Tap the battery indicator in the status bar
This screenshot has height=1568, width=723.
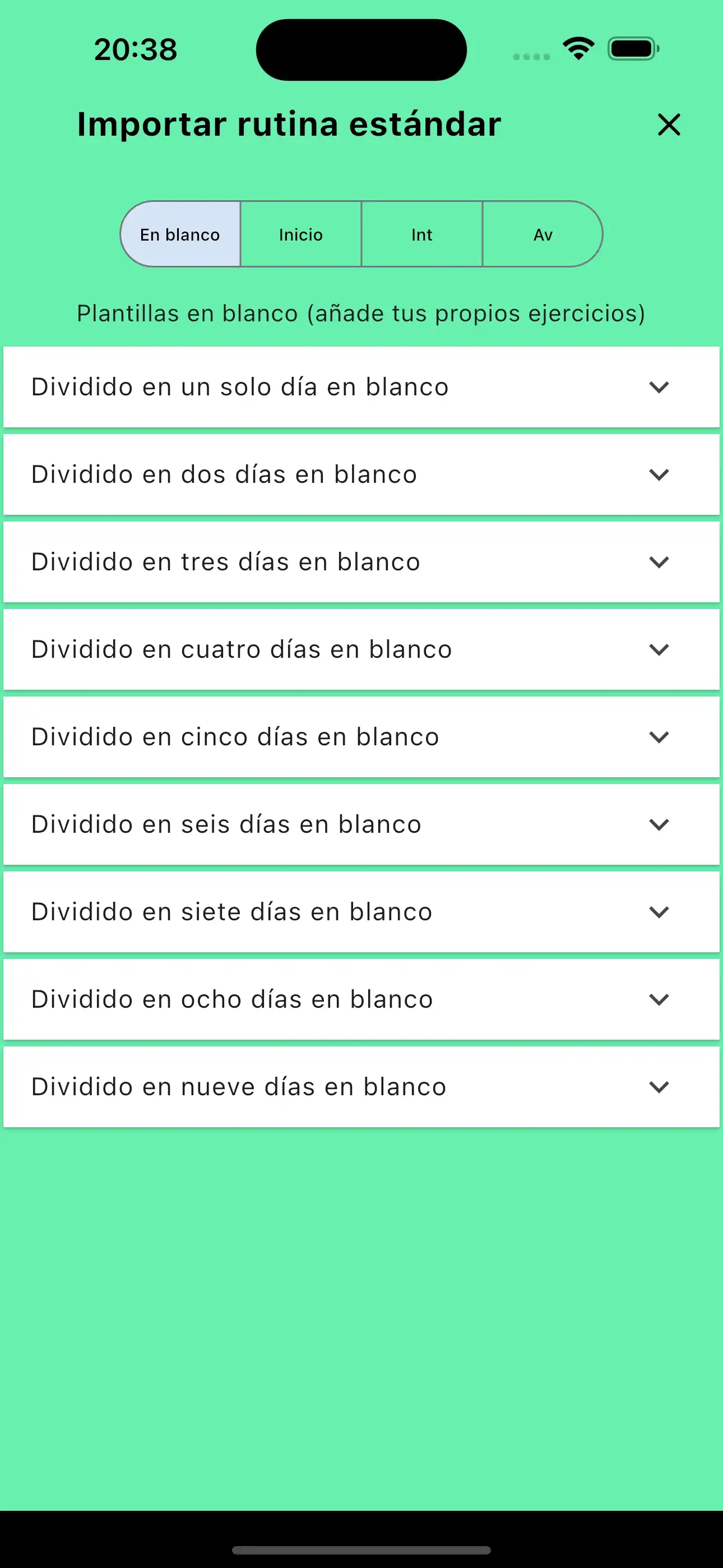631,50
